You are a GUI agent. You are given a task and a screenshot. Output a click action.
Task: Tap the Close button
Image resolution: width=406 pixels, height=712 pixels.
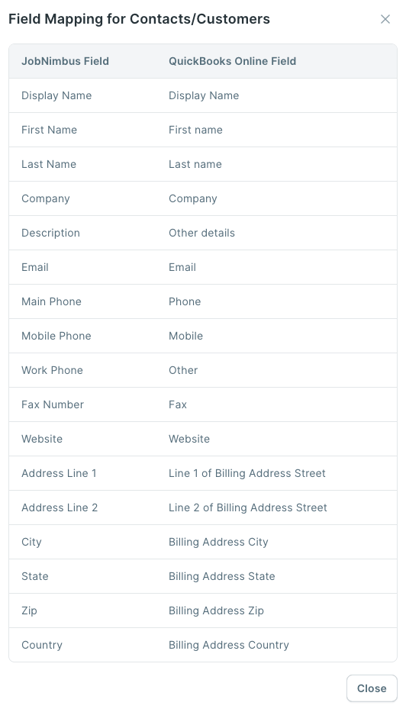(x=371, y=688)
